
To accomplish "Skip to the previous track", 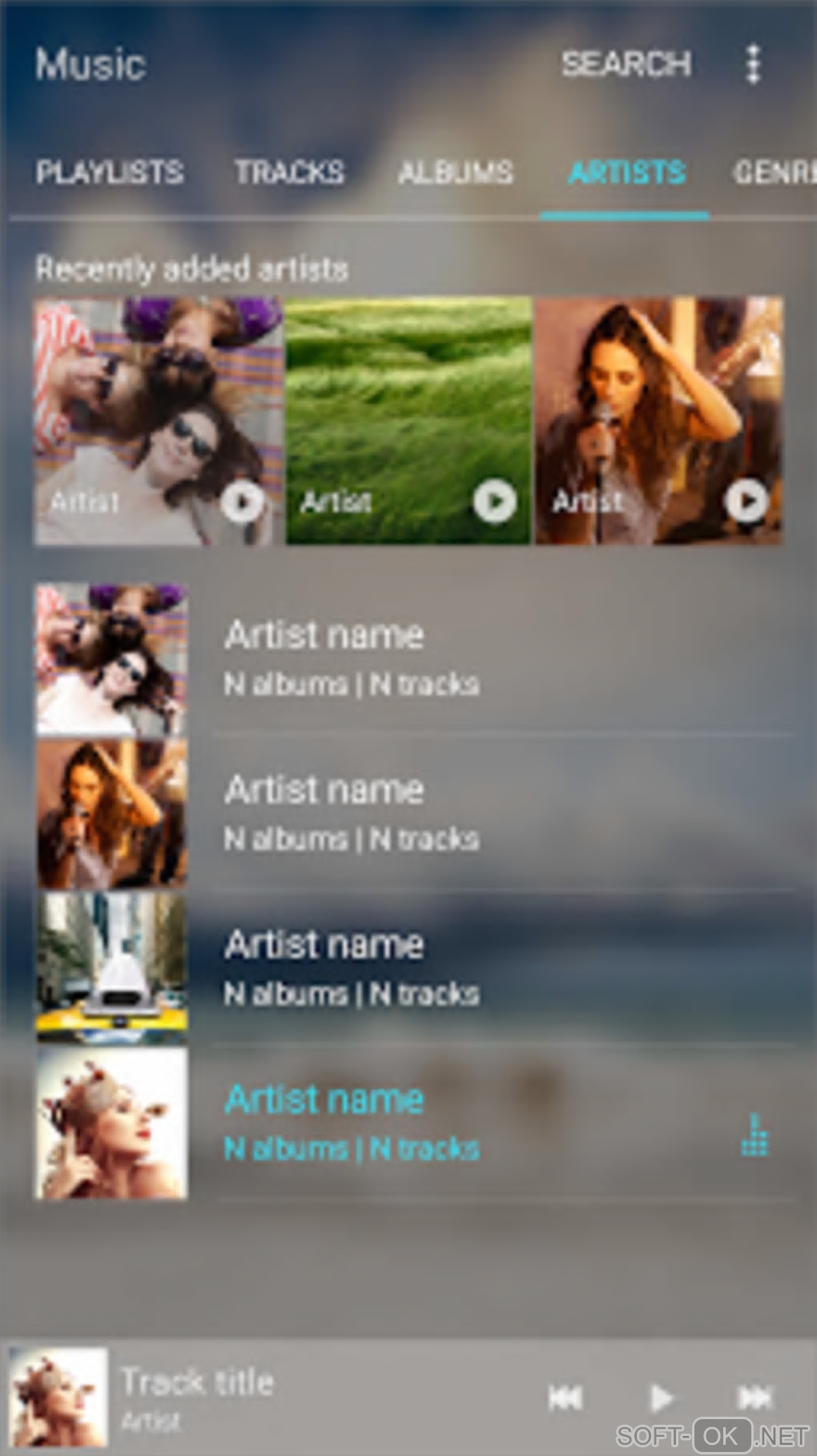I will [565, 1398].
